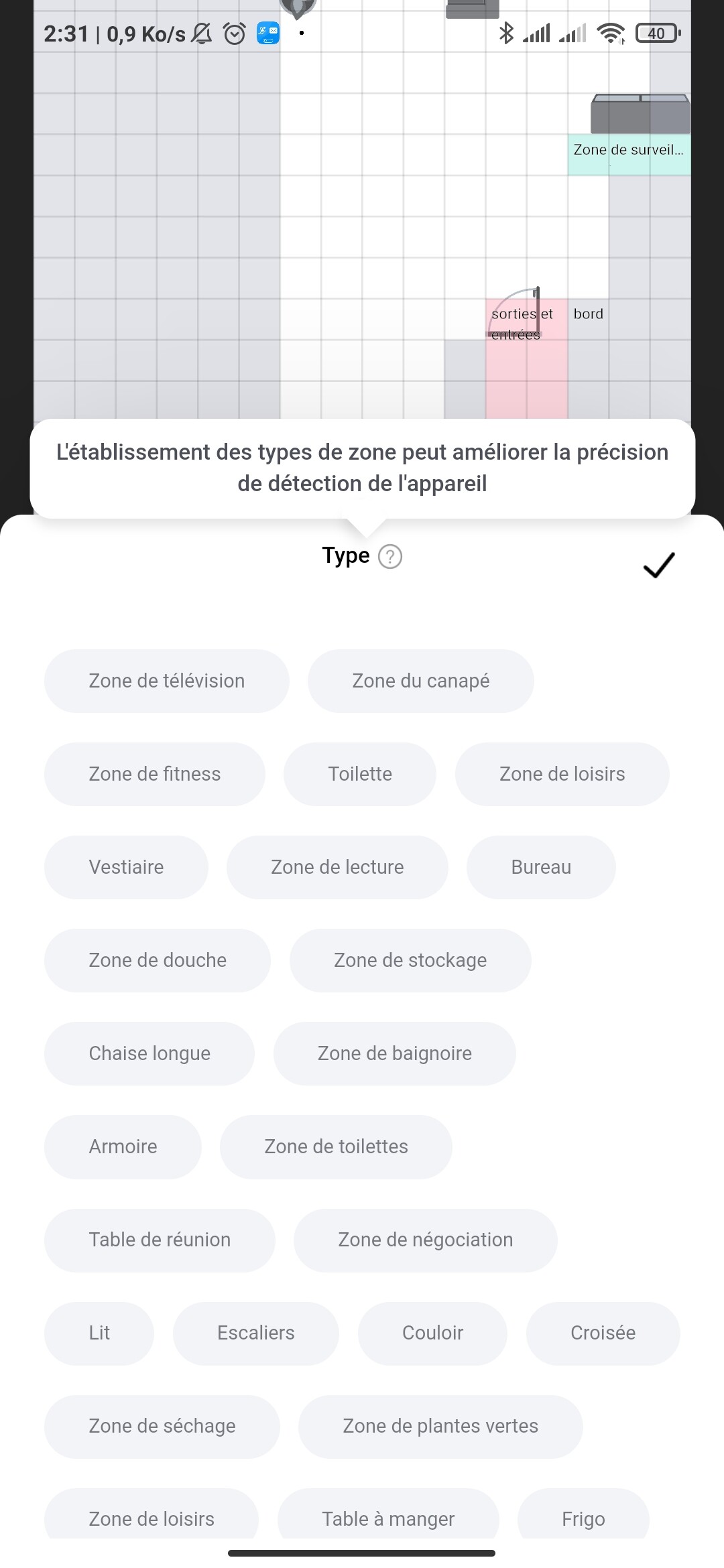
Task: Select Zone de baignoire
Action: tap(395, 1053)
